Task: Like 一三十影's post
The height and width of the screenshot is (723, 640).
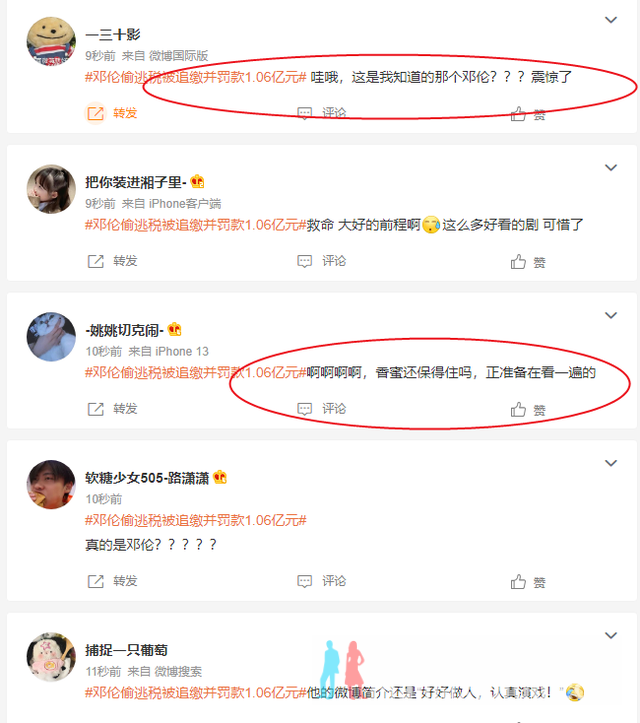Action: pos(528,114)
